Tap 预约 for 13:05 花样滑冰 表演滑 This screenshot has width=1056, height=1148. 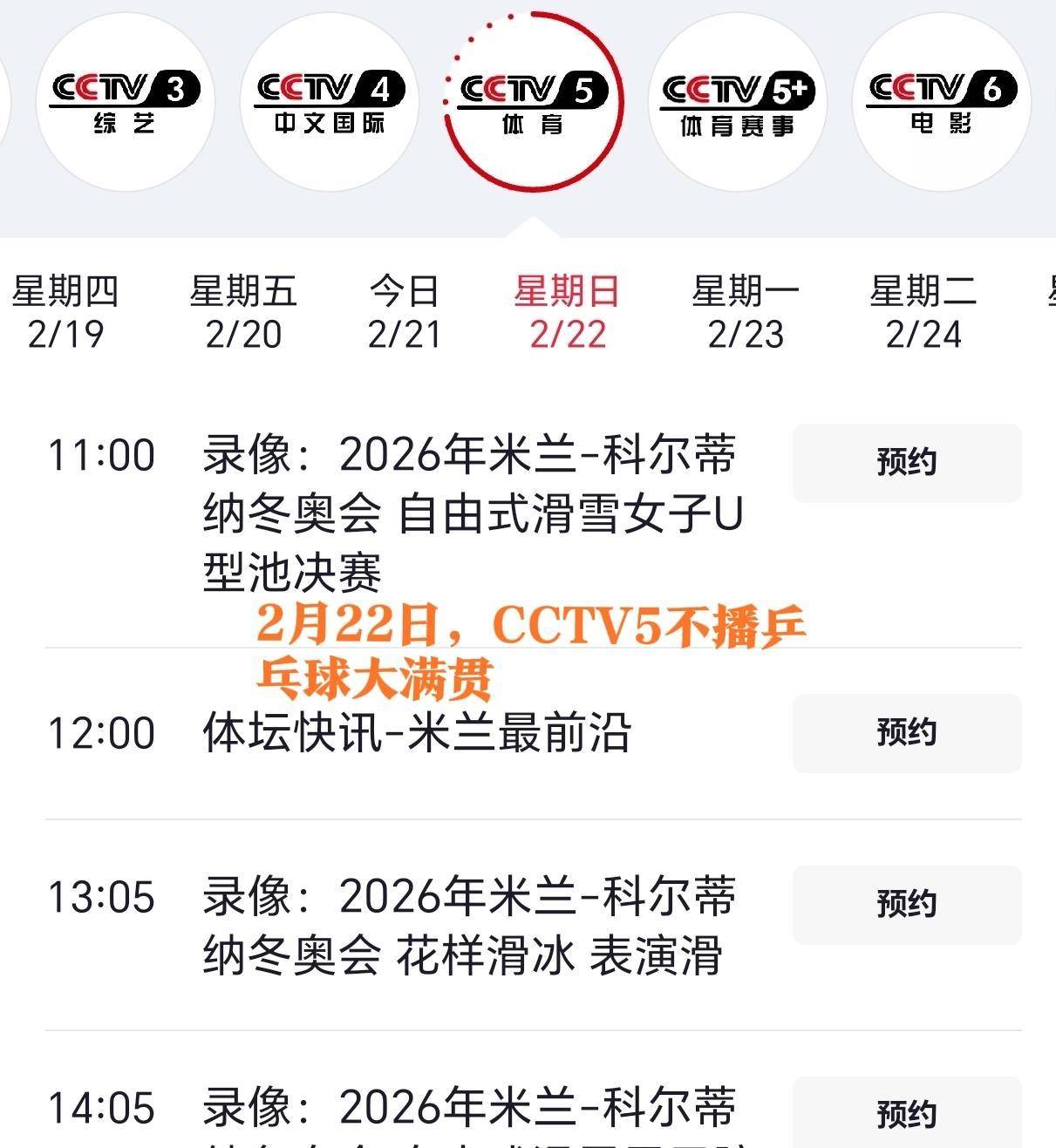[x=907, y=905]
